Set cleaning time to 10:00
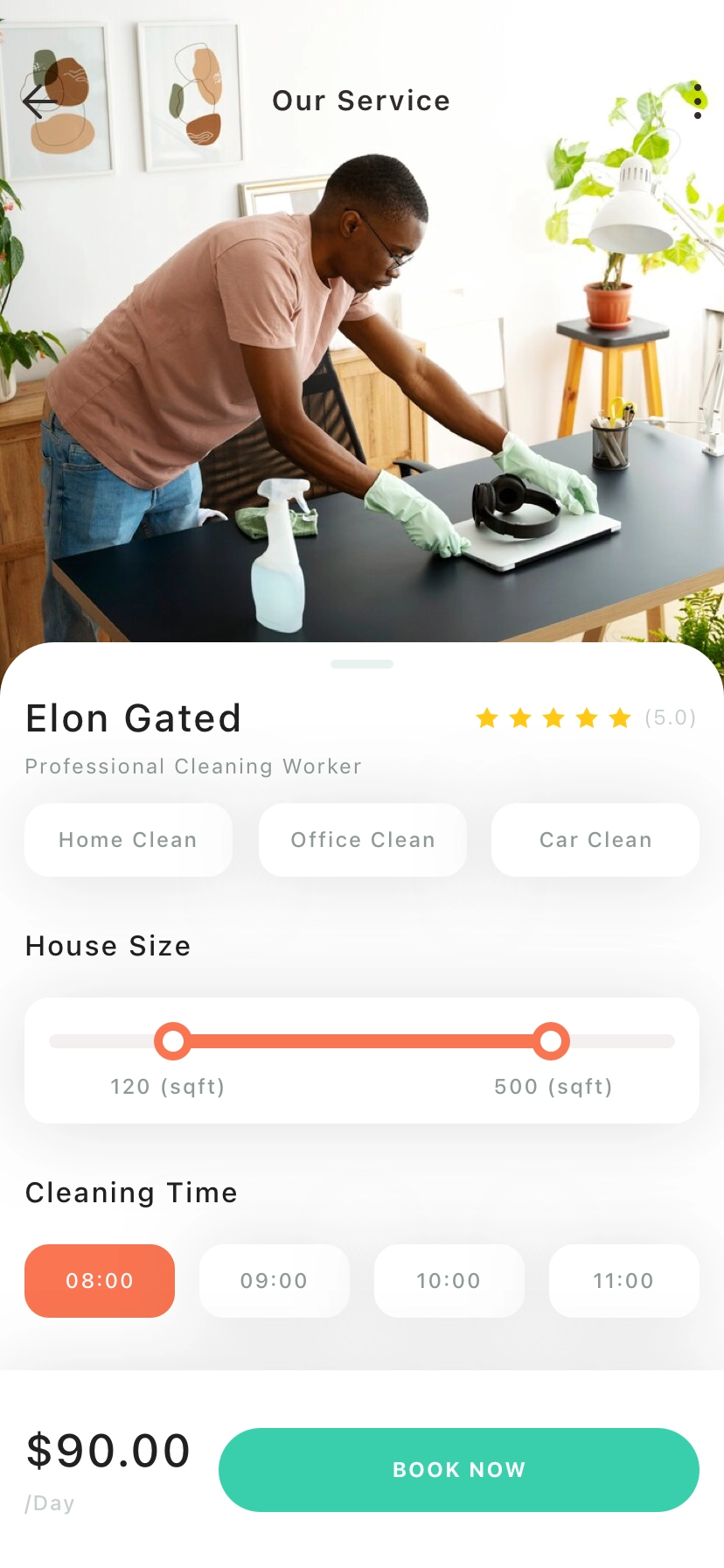The height and width of the screenshot is (1568, 724). (x=449, y=1281)
